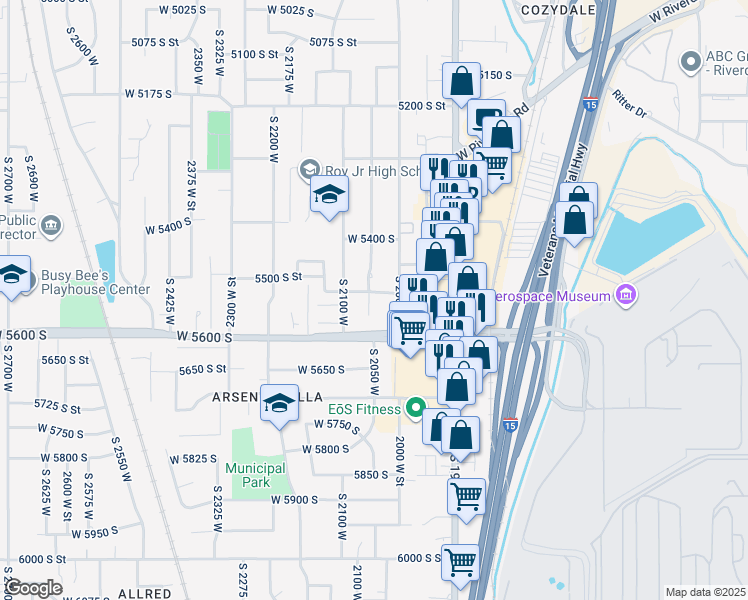
Task: Select the shopping cart marker near 6000 S
Action: [x=460, y=563]
